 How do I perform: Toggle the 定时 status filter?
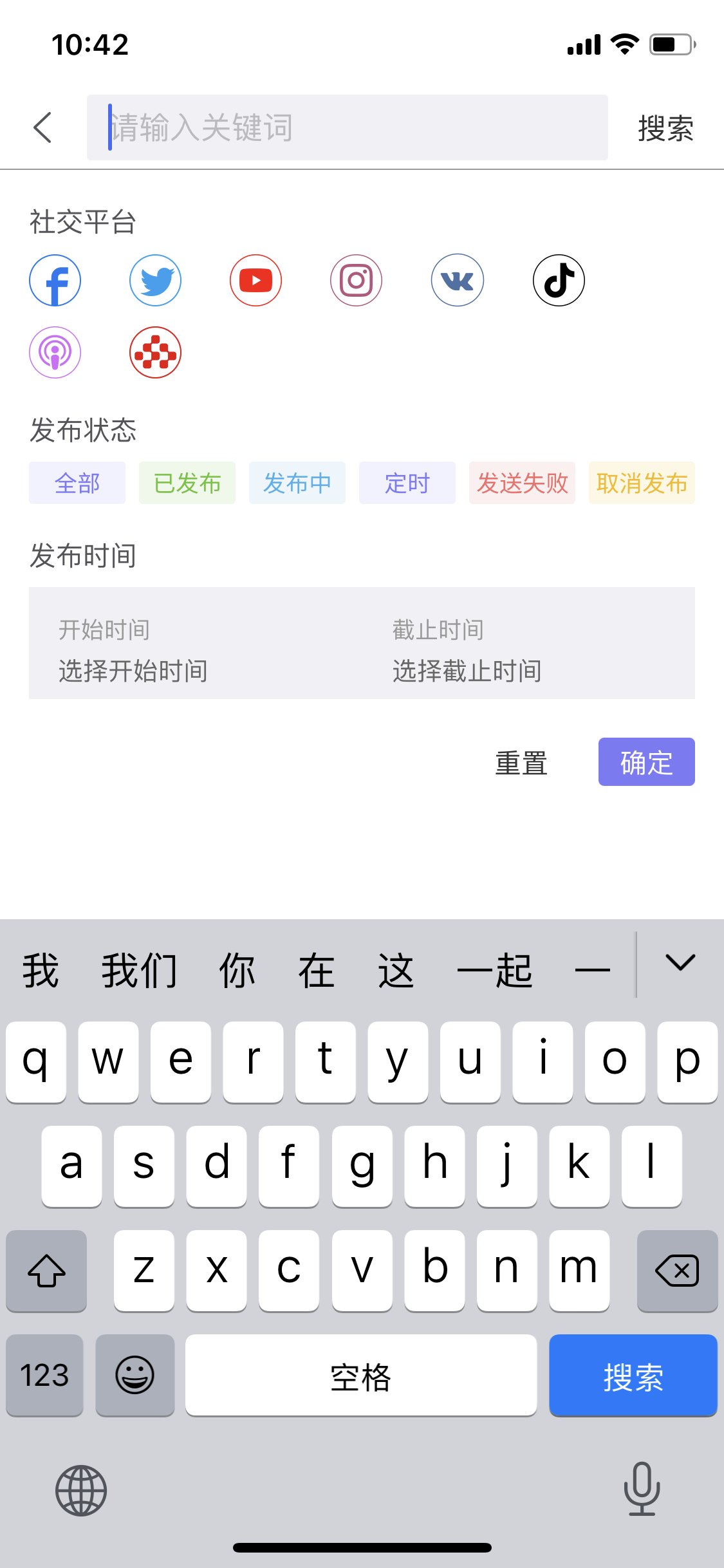click(407, 482)
